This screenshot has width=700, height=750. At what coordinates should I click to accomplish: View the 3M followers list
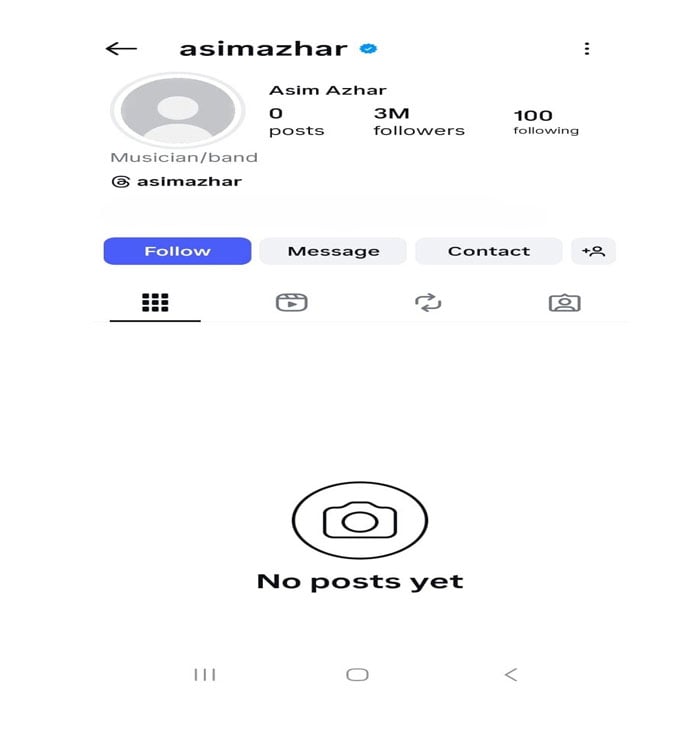pyautogui.click(x=419, y=122)
